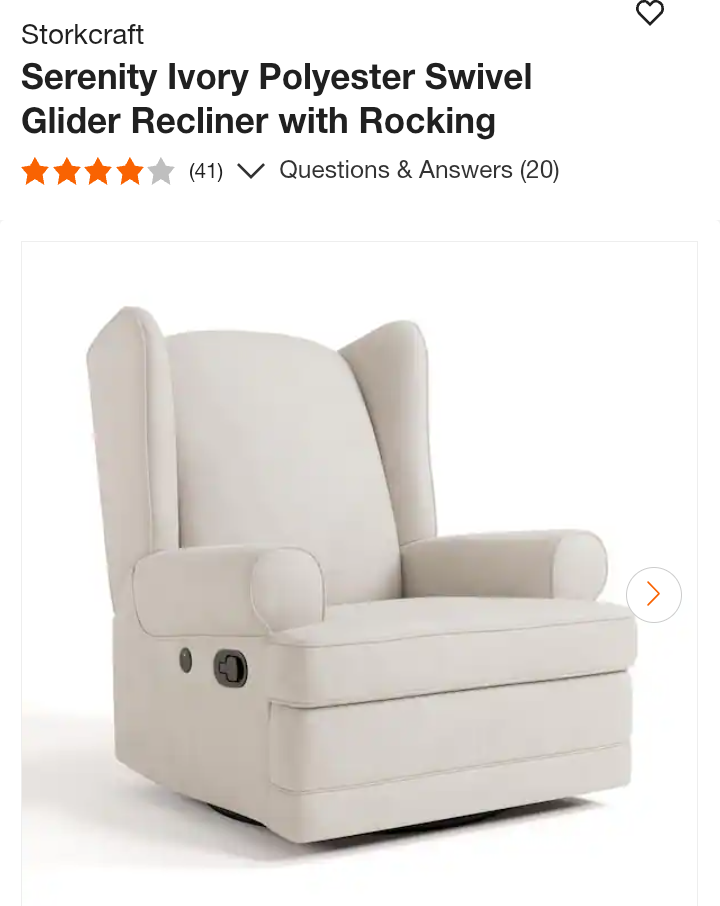Show the next product image
Image resolution: width=720 pixels, height=906 pixels.
(654, 595)
